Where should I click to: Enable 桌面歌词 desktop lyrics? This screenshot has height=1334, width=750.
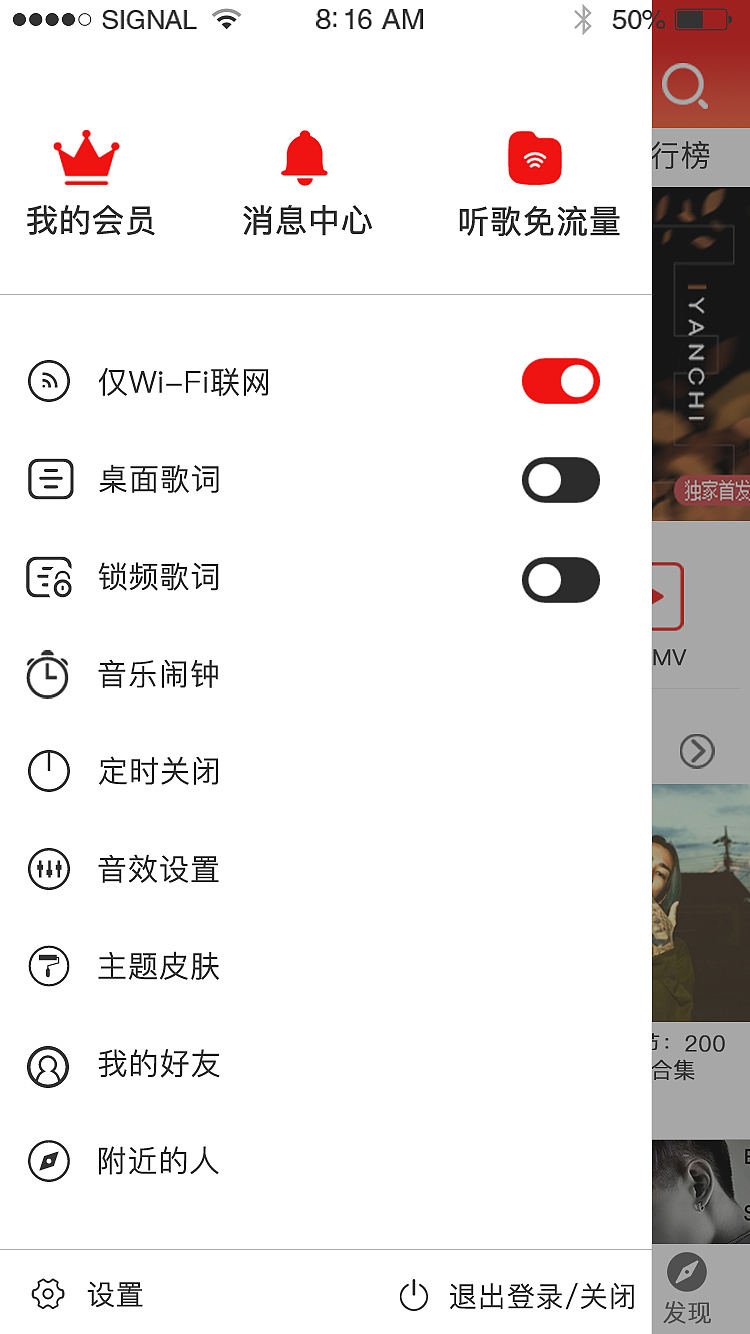coord(560,480)
